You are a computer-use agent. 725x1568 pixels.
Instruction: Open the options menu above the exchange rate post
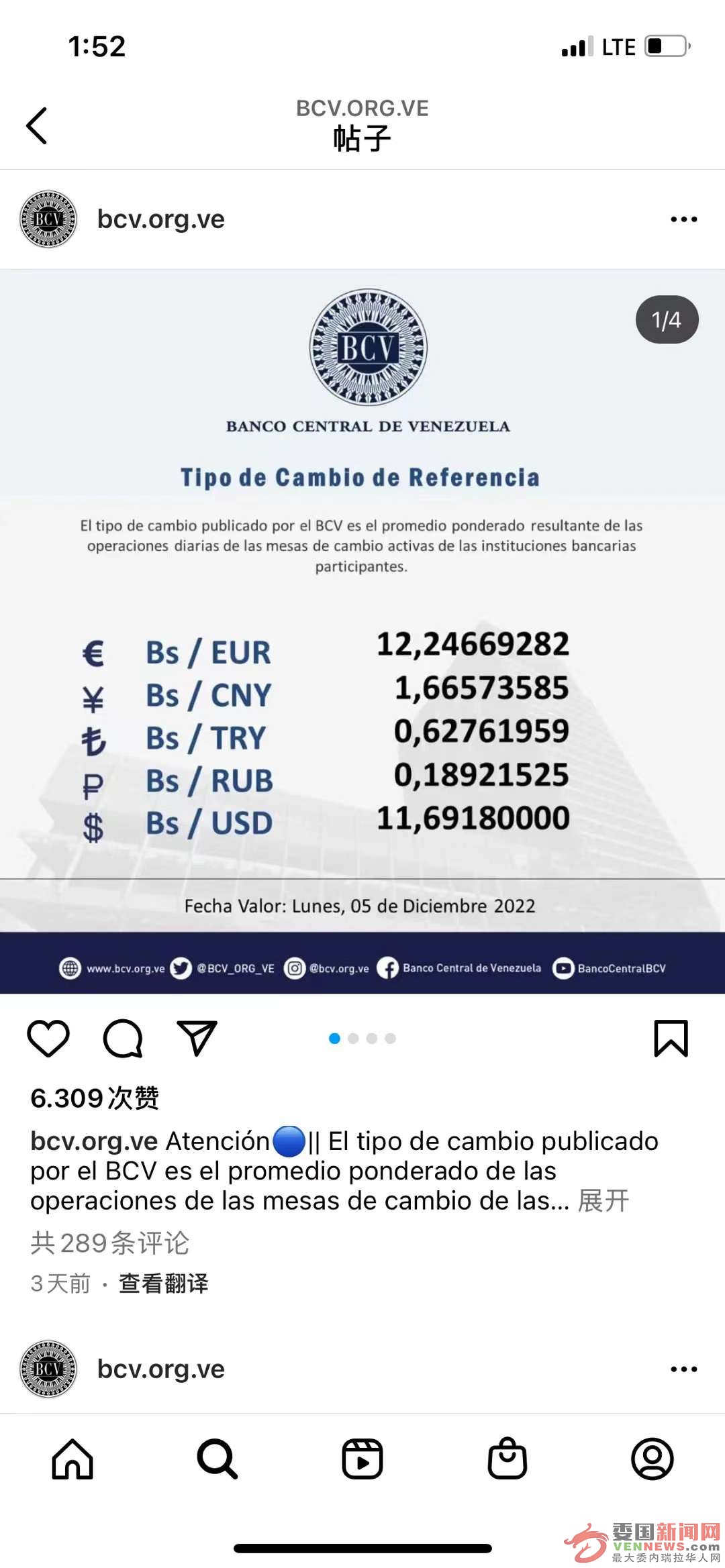(683, 219)
